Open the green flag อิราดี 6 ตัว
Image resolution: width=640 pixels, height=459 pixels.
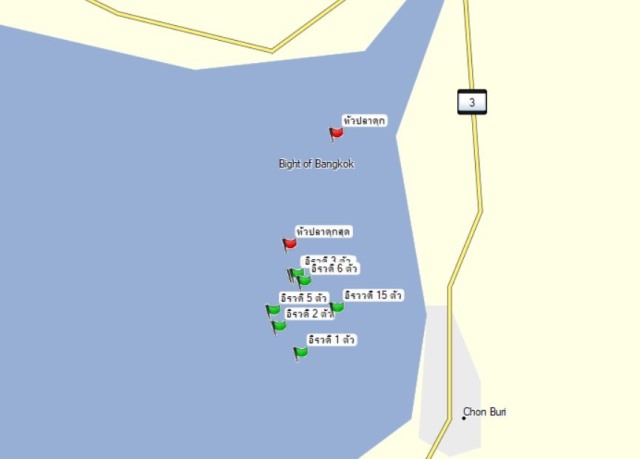[305, 280]
